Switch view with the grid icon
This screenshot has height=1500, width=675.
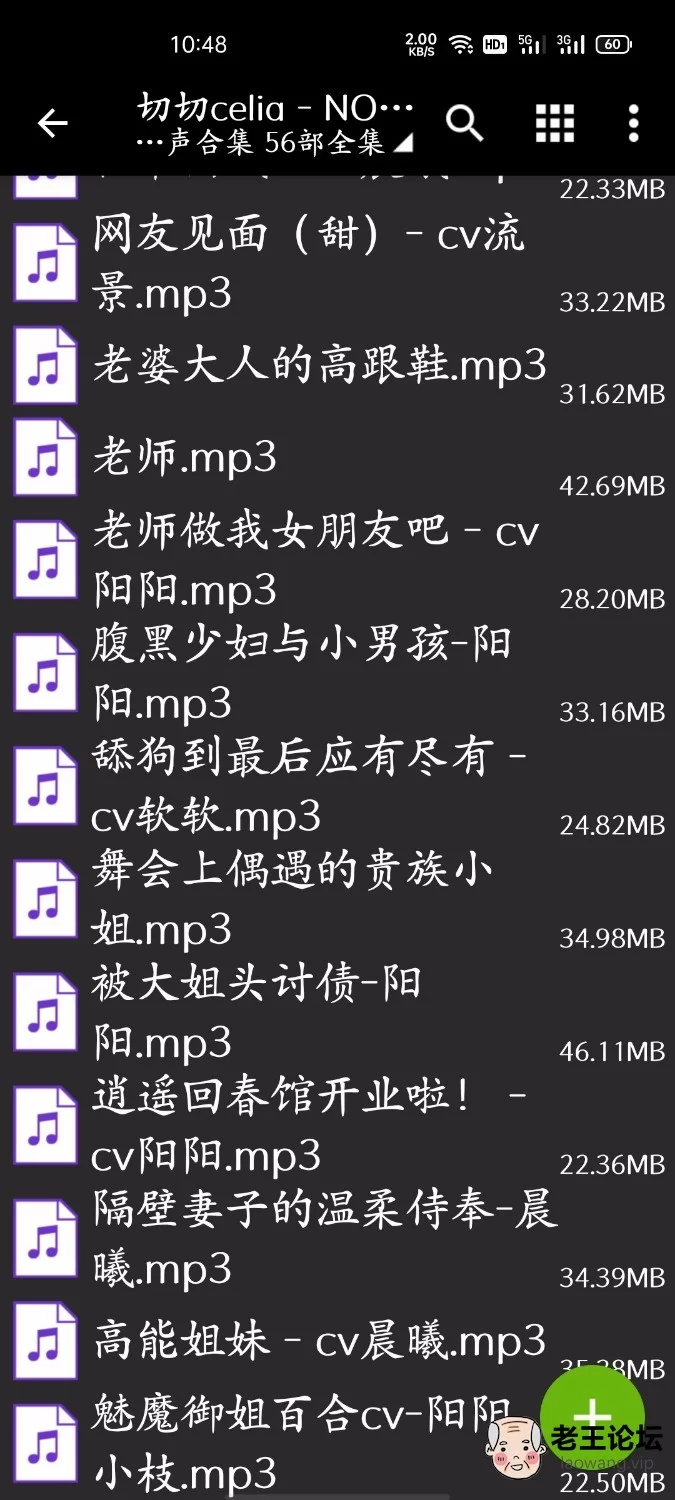coord(555,123)
